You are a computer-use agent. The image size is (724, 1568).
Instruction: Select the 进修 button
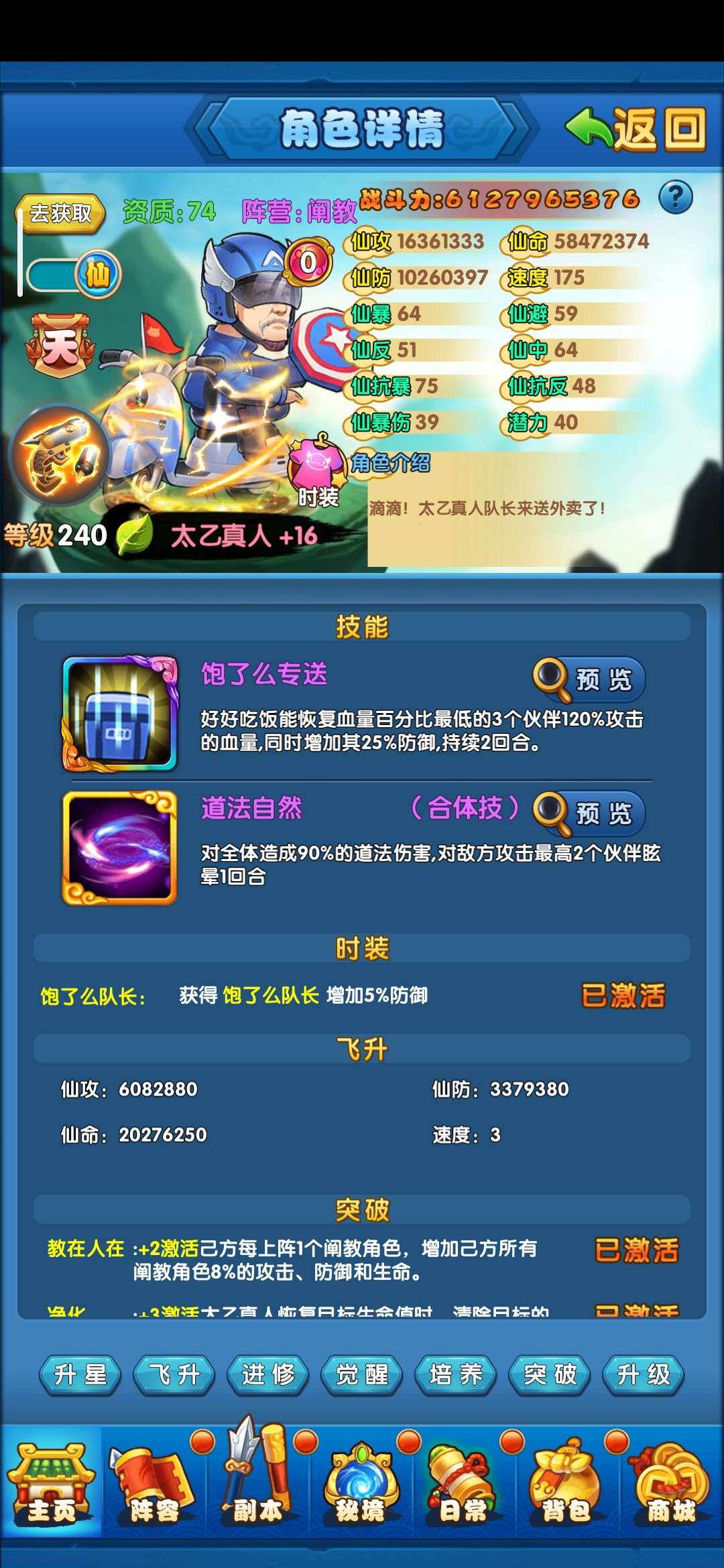point(268,1375)
